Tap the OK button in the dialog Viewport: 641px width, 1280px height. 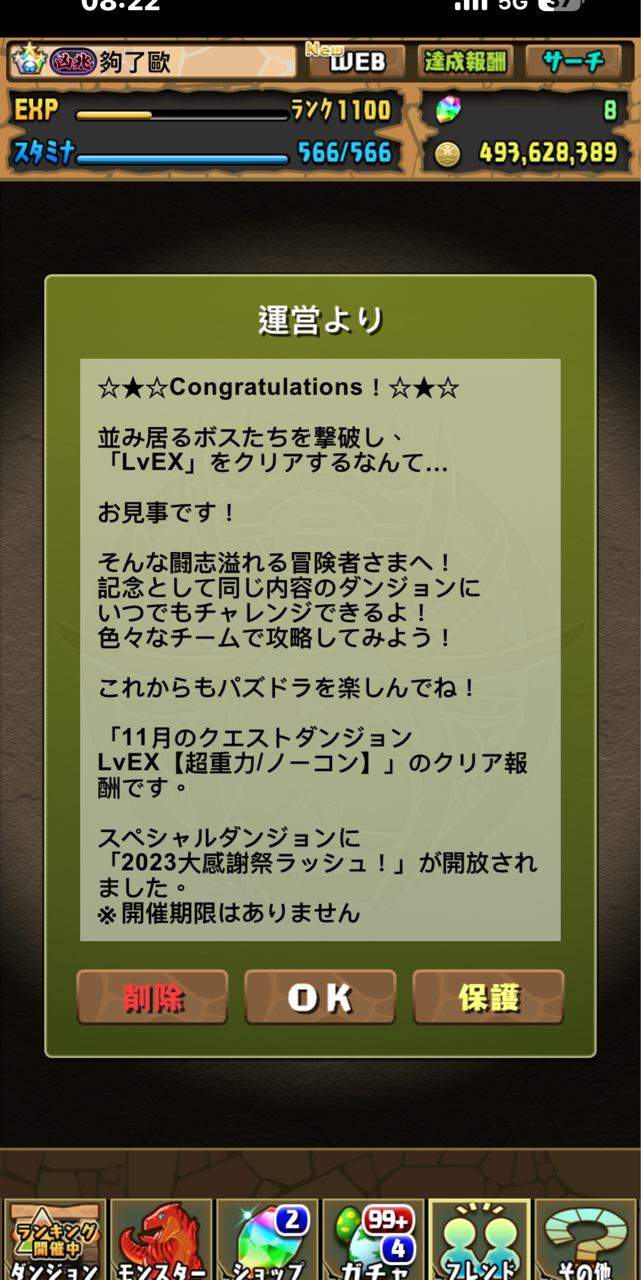320,997
